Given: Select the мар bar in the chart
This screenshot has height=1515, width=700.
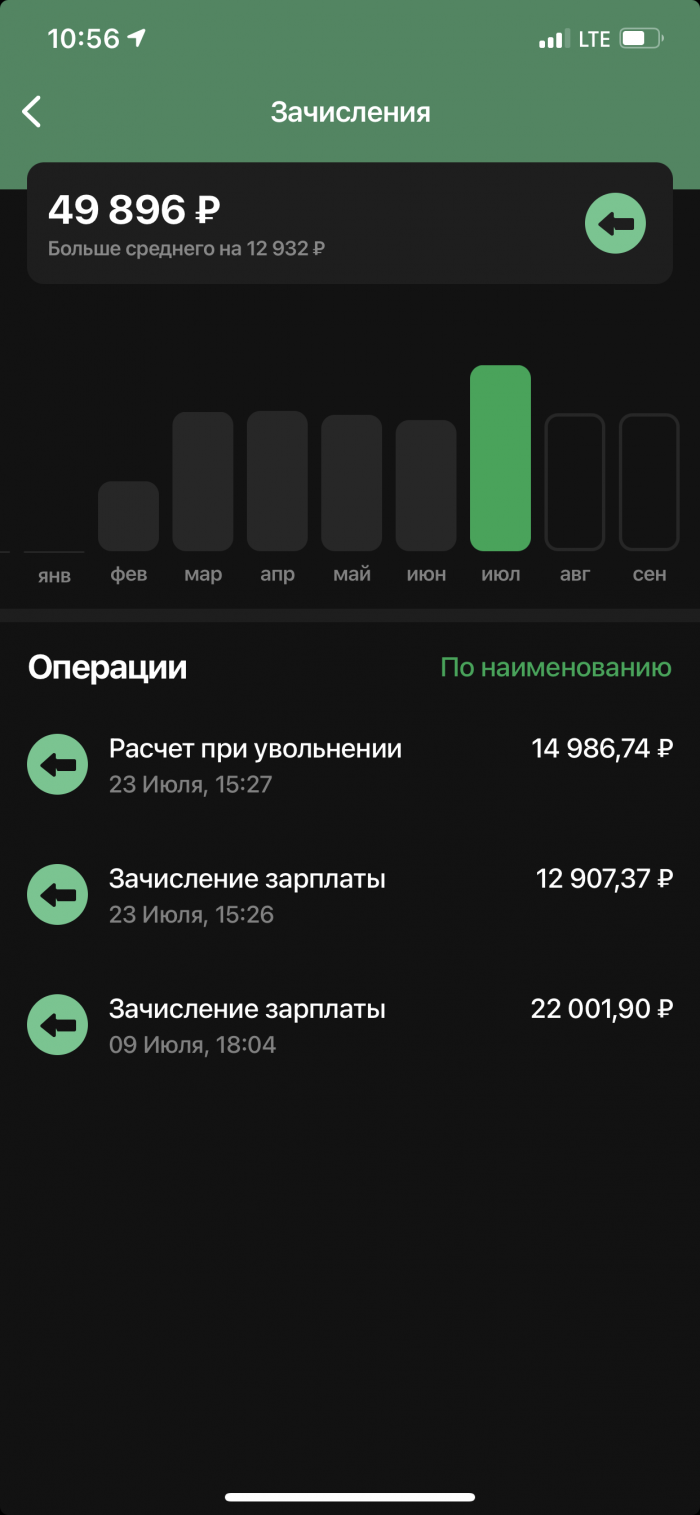Looking at the screenshot, I should click(203, 482).
